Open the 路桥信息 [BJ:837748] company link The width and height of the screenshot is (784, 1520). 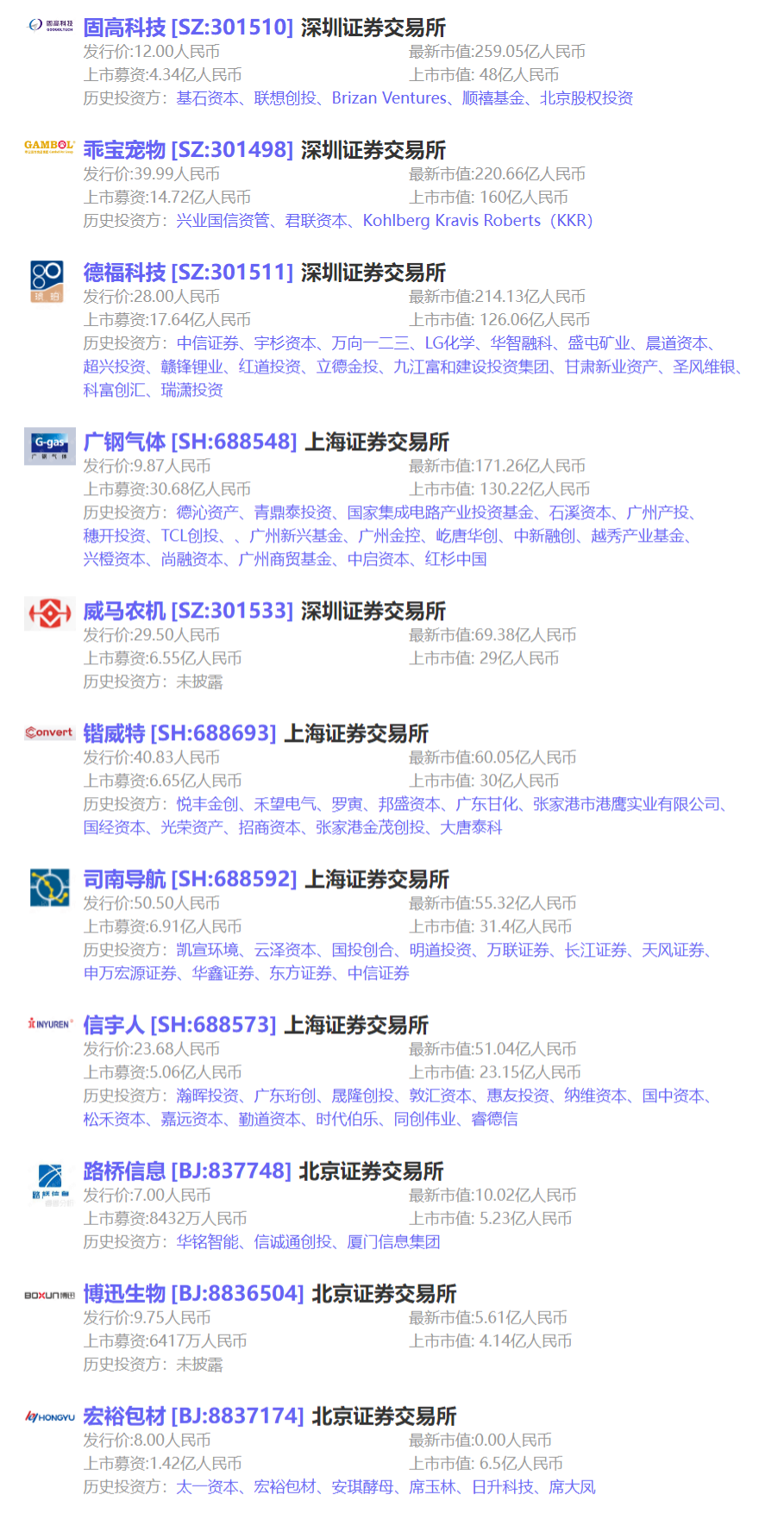pyautogui.click(x=187, y=1171)
